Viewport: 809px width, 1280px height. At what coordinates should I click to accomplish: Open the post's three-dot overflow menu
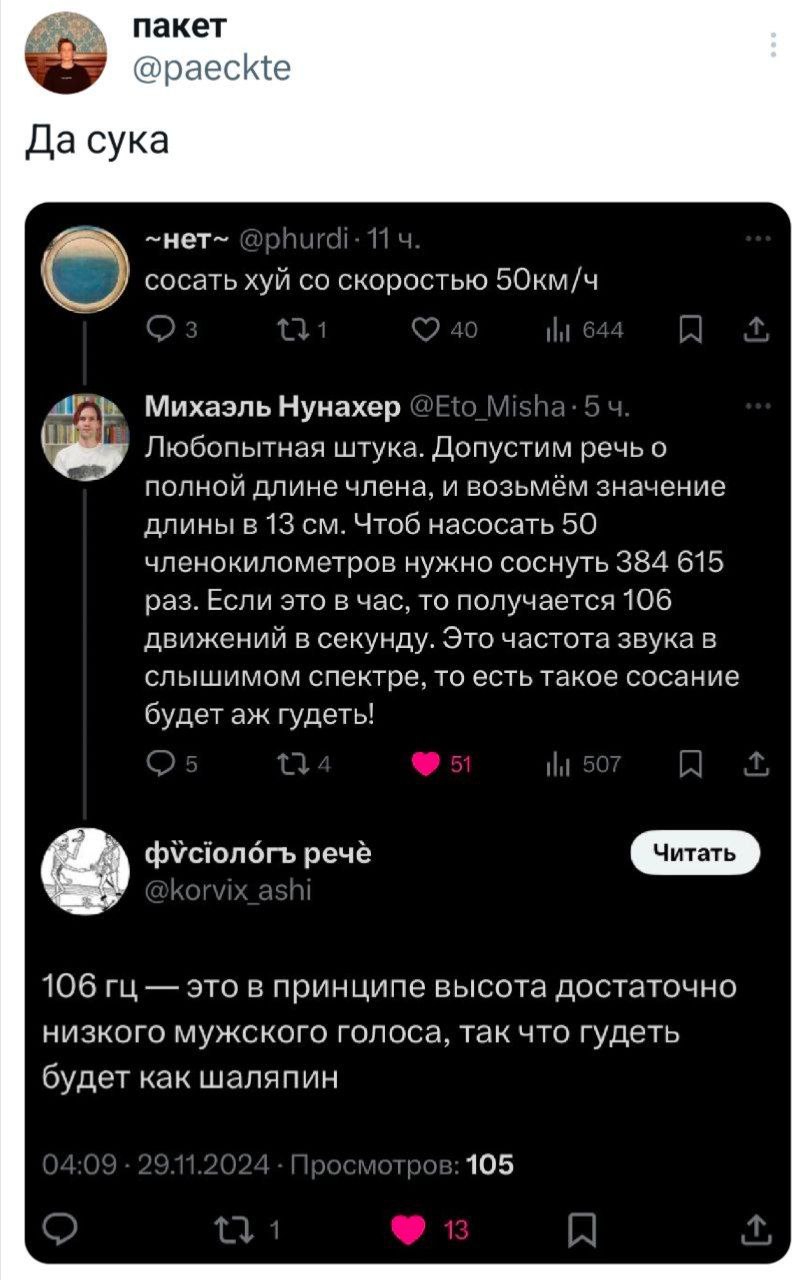pos(773,46)
